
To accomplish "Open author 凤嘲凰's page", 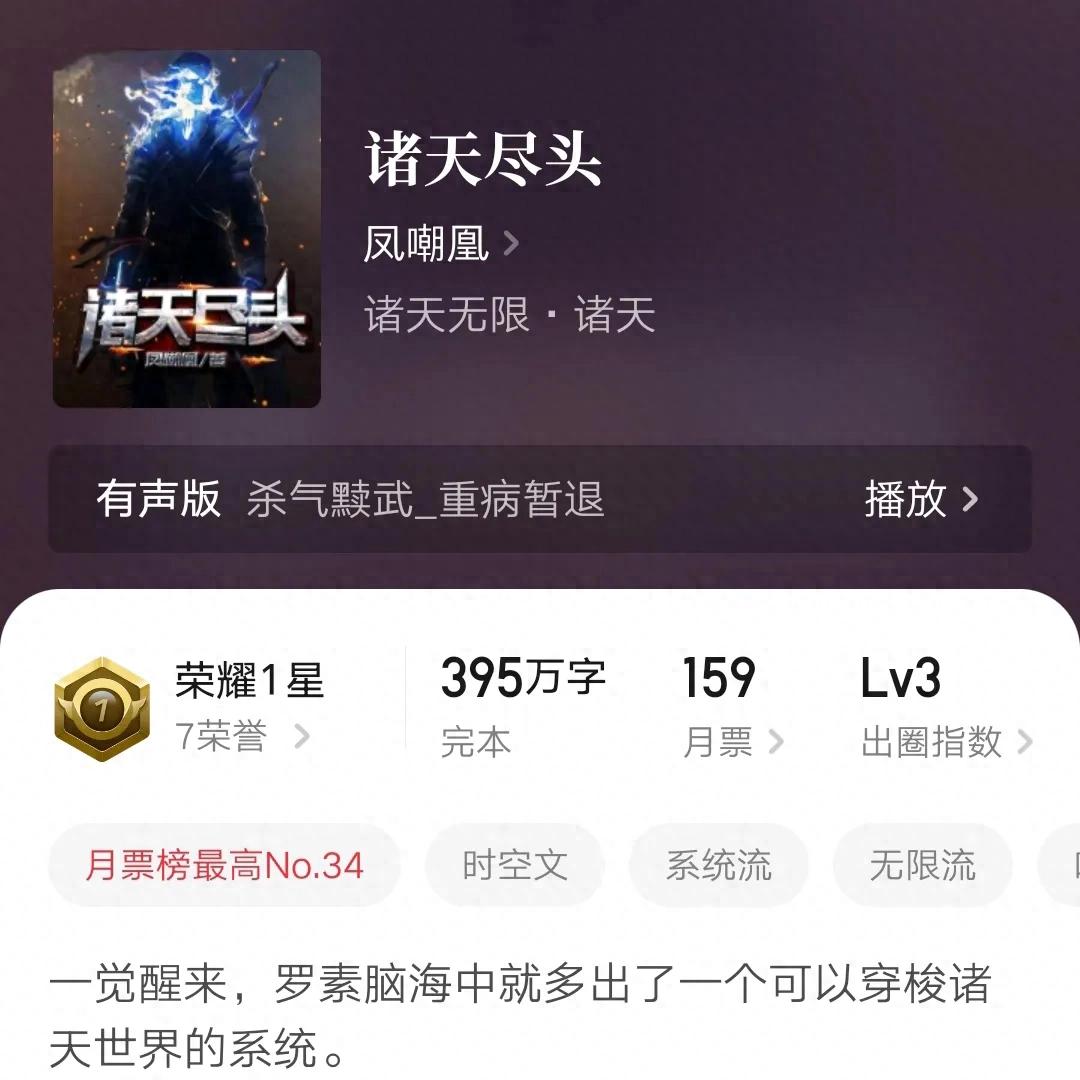I will point(440,243).
